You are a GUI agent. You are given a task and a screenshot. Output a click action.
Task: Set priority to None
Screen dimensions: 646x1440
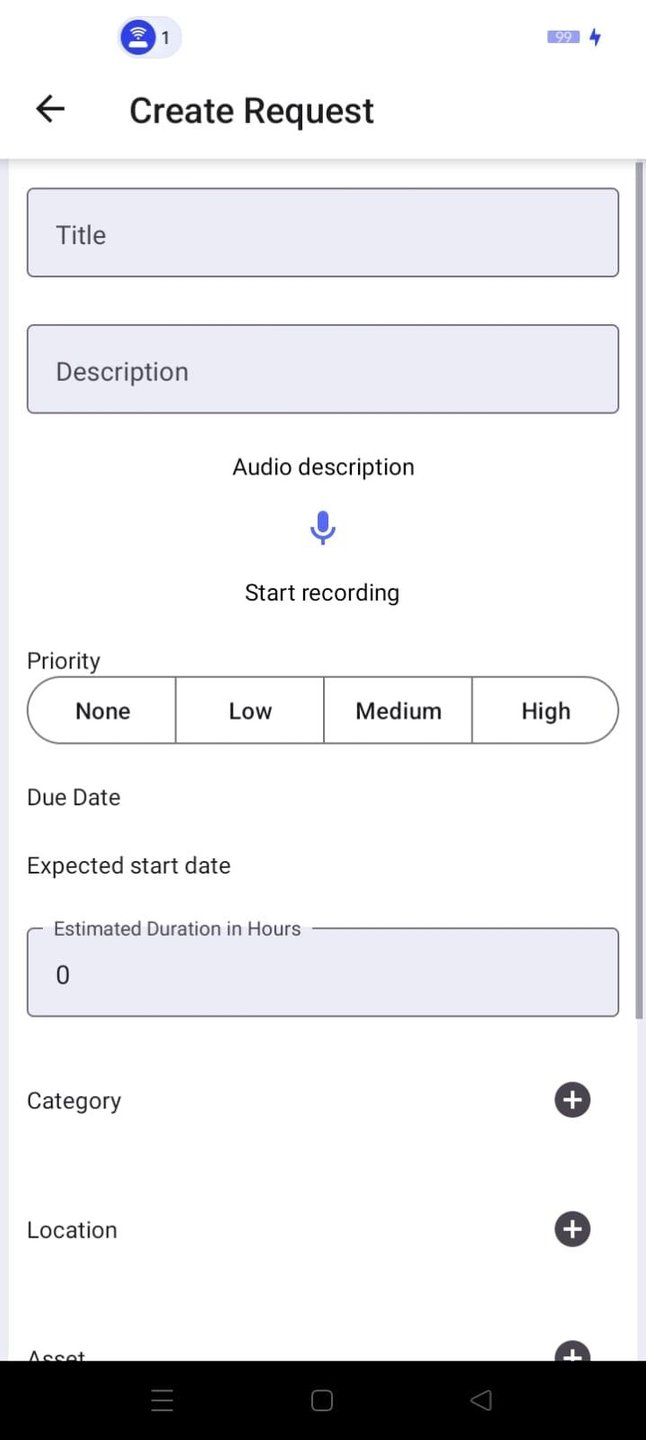click(x=102, y=711)
